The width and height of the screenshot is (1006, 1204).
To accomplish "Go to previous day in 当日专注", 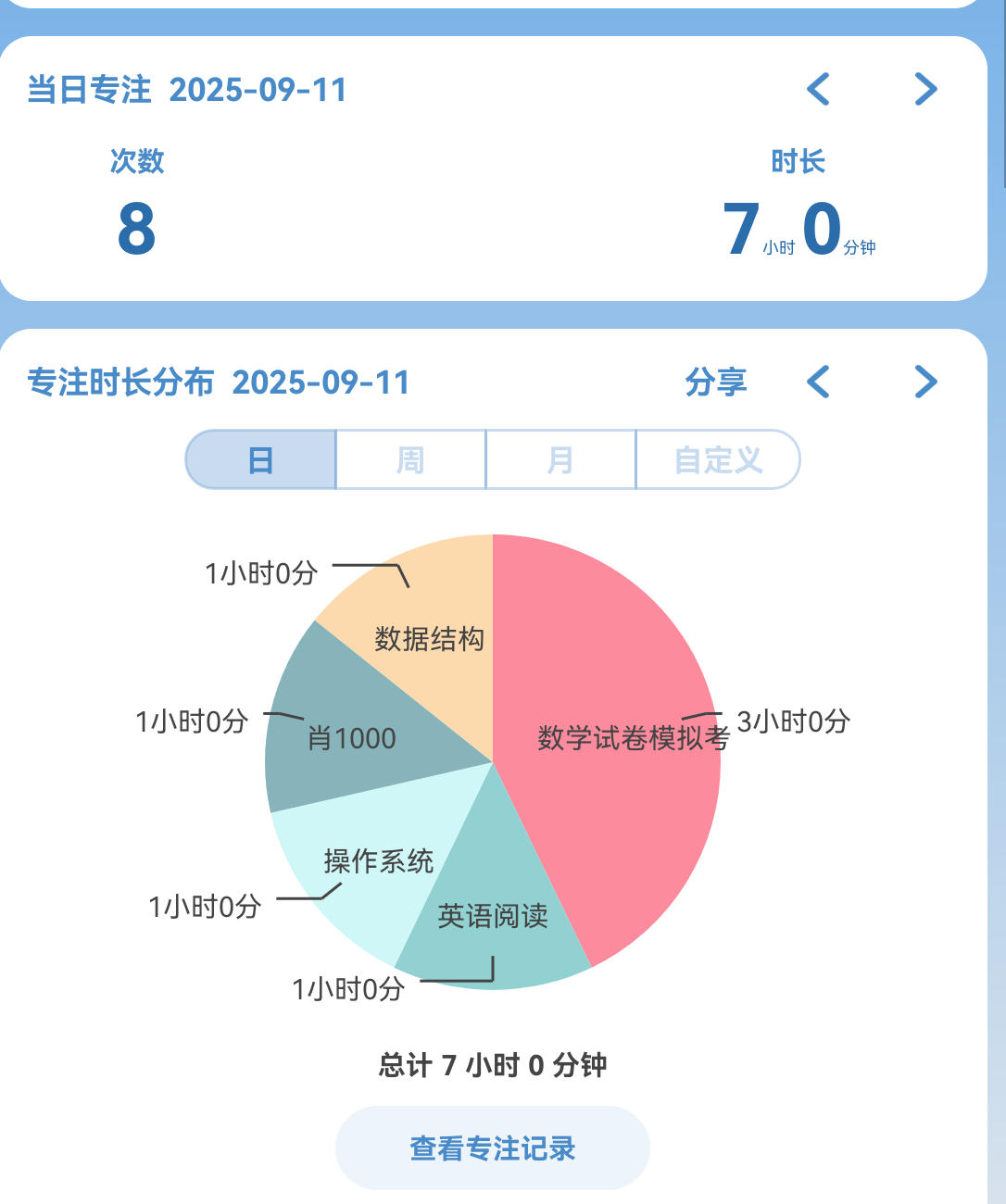I will tap(818, 90).
